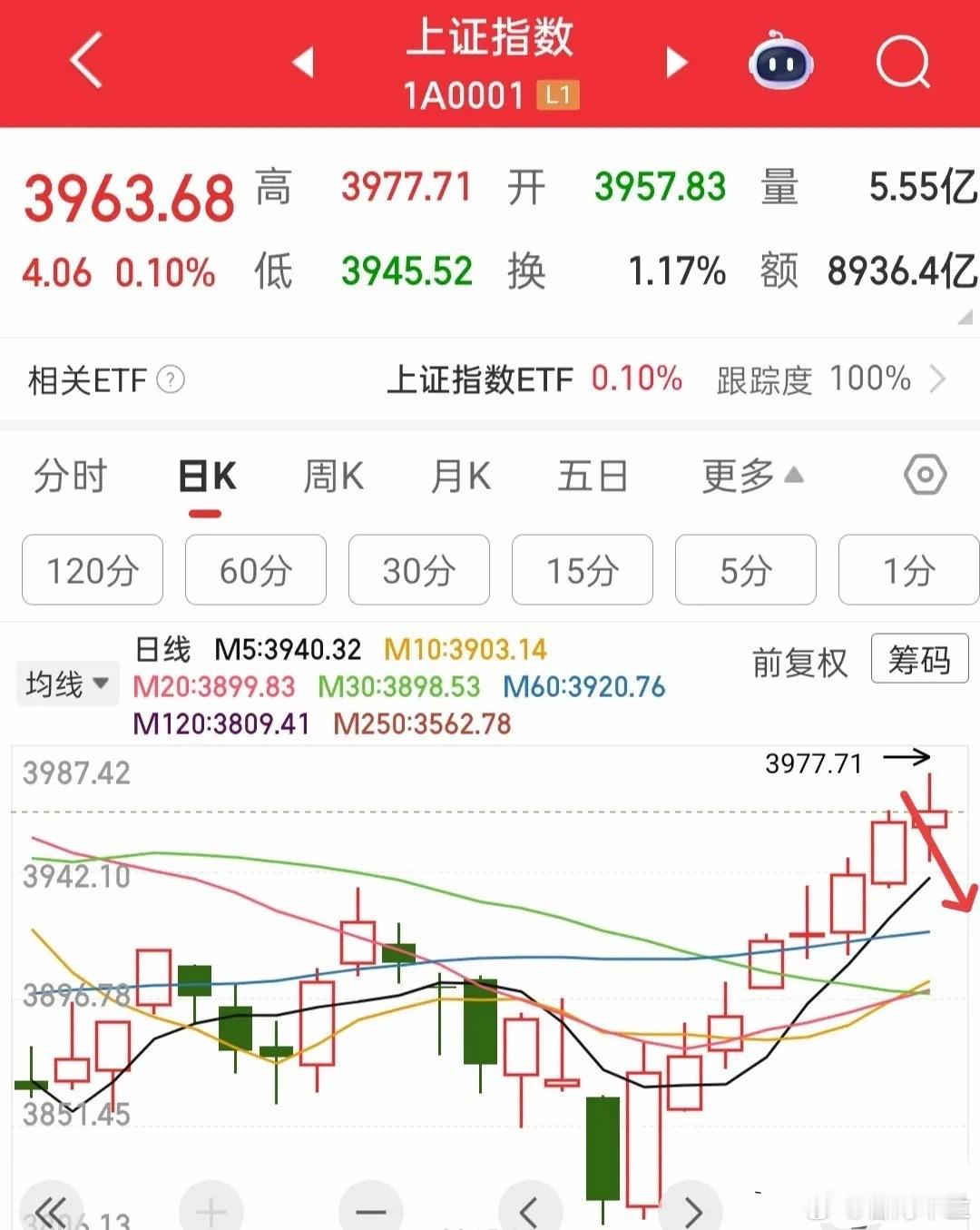This screenshot has width=980, height=1230.
Task: Pan the chart left with the left arrow
Action: point(529,1210)
